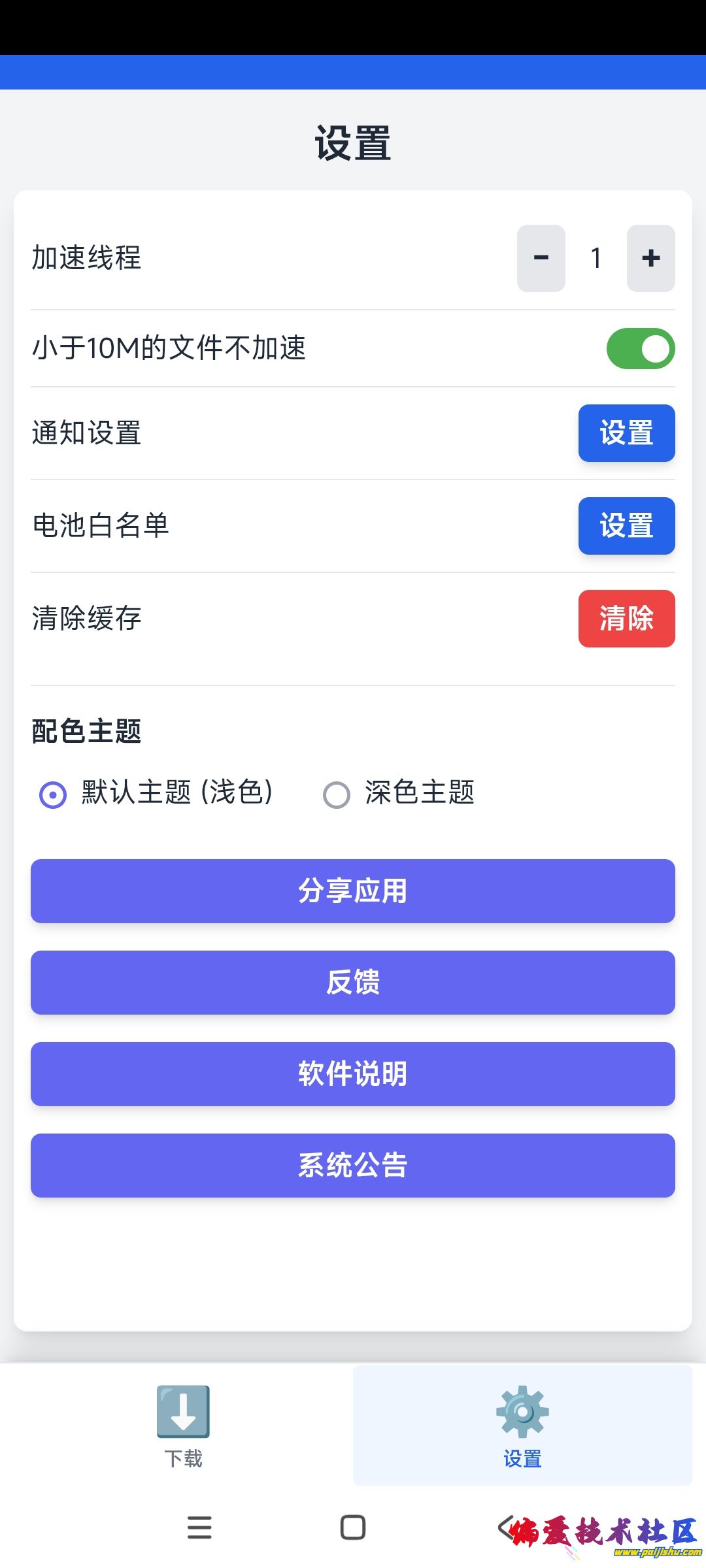Select the 默认主题 (浅色) option
Viewport: 706px width, 1568px height.
click(x=53, y=794)
